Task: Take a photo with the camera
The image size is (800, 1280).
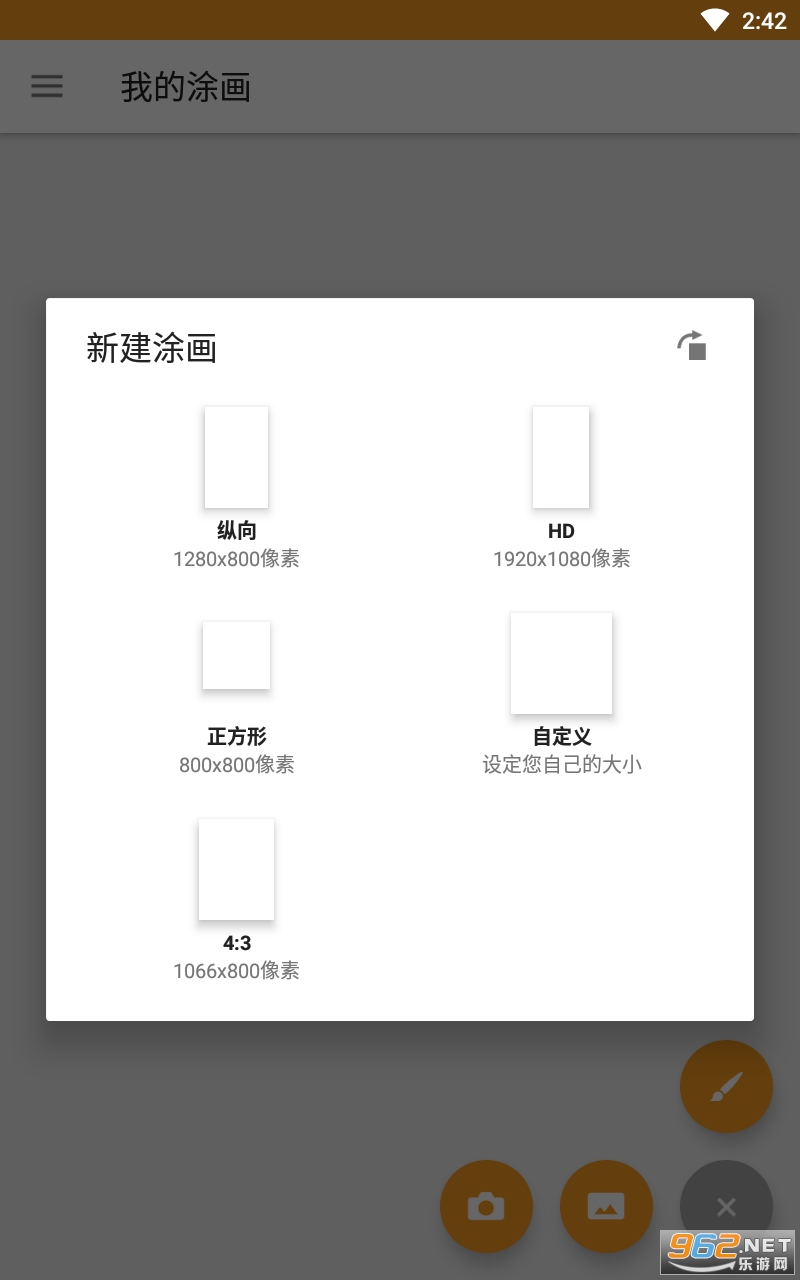Action: pyautogui.click(x=486, y=1206)
